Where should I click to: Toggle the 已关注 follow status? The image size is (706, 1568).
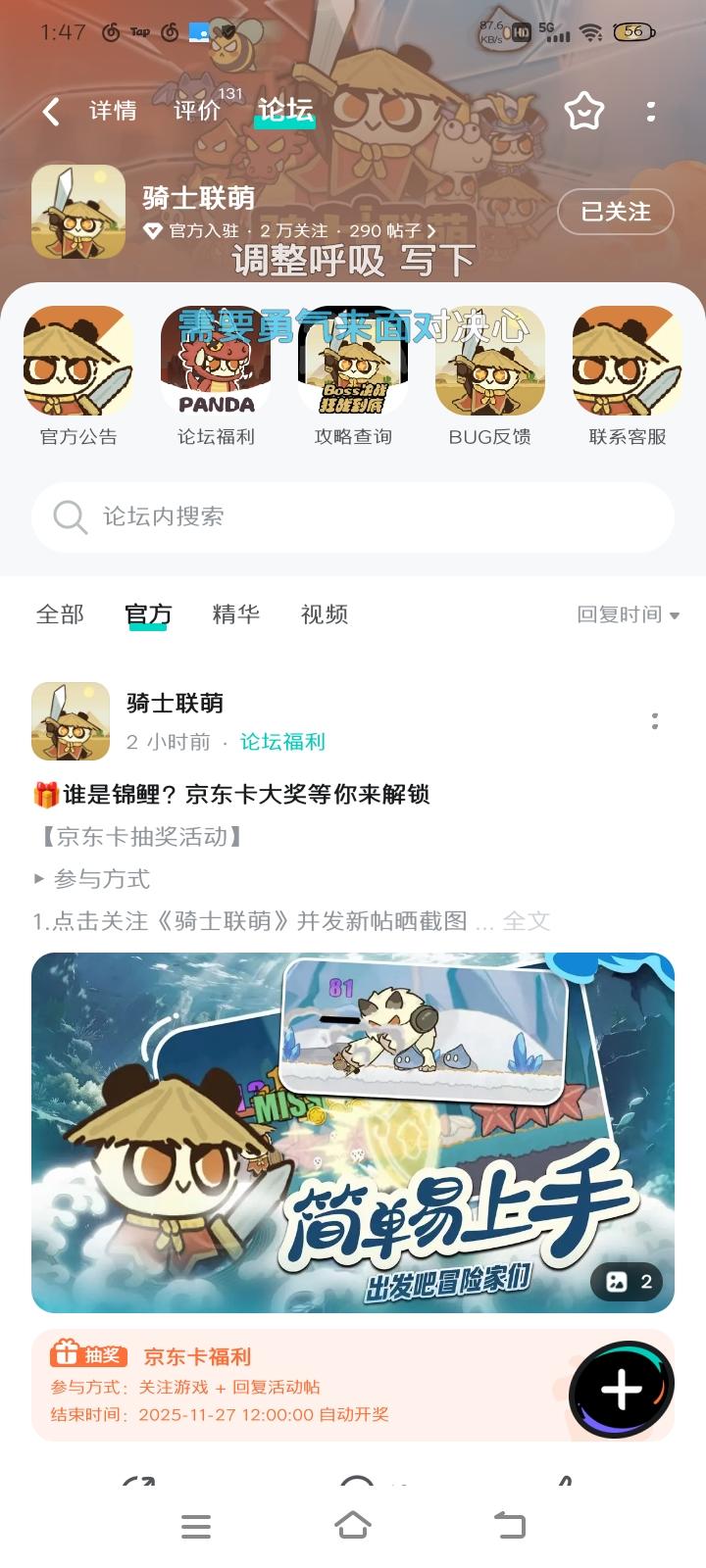click(x=615, y=212)
